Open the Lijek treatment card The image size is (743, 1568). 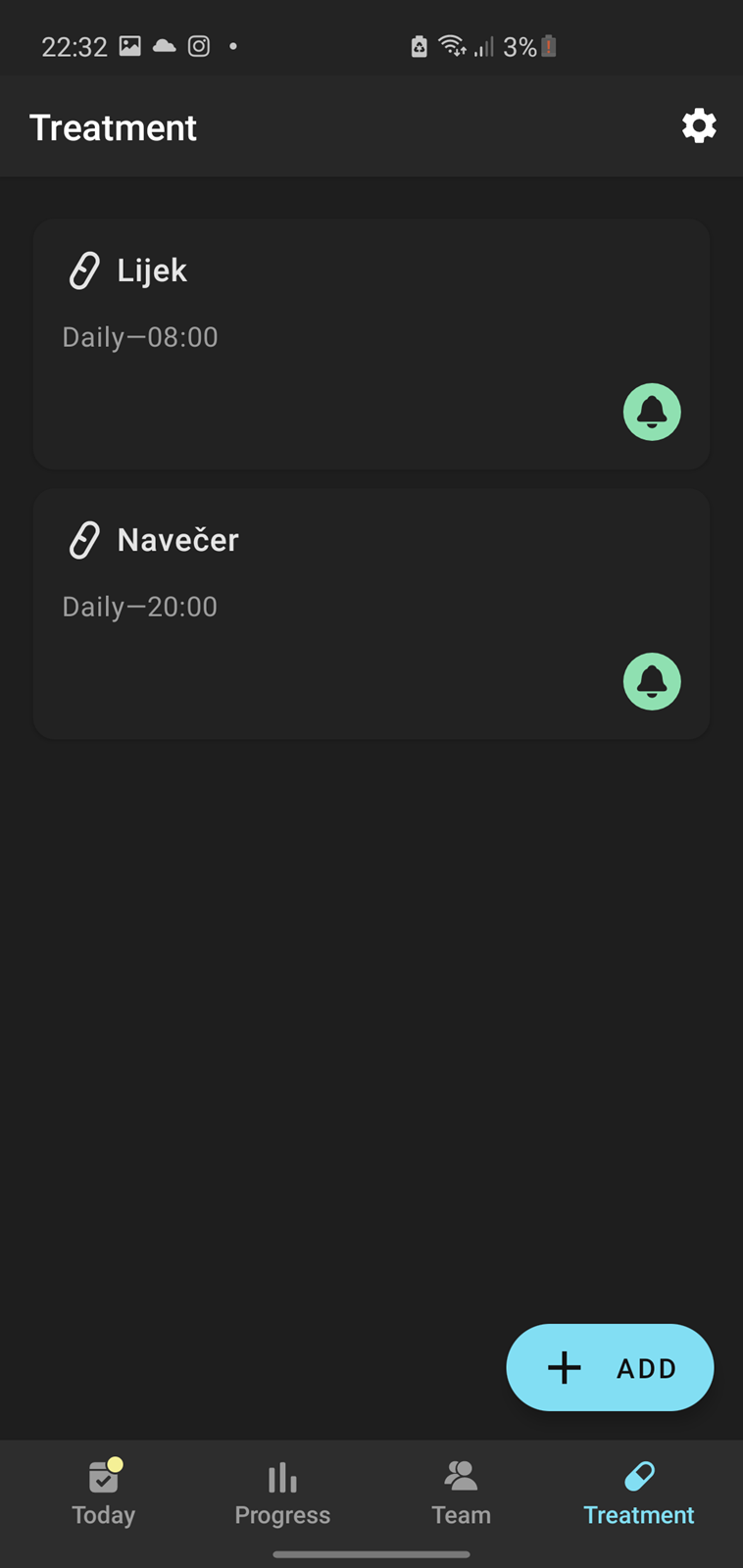click(x=371, y=344)
